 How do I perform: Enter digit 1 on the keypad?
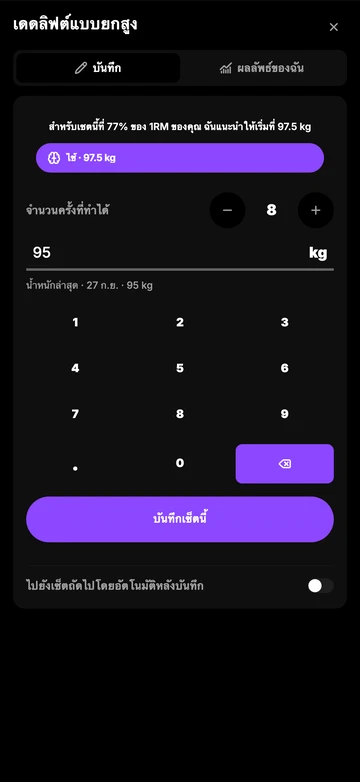(x=75, y=322)
